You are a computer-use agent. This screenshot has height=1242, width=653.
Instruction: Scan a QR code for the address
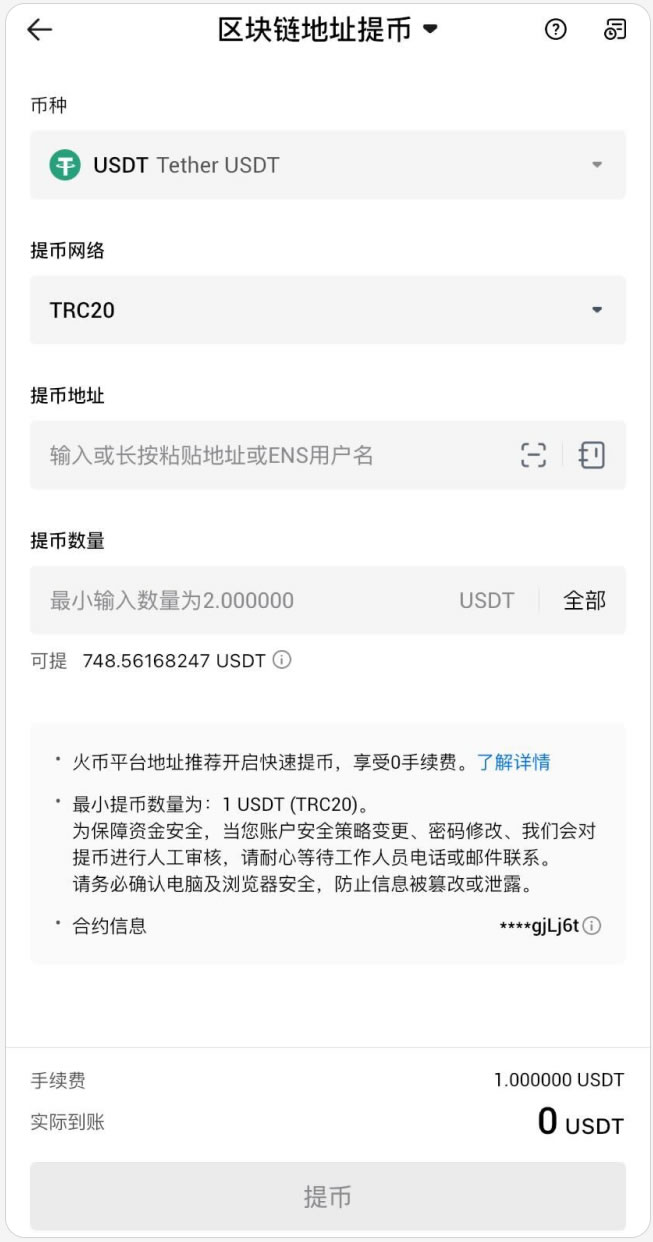point(534,456)
